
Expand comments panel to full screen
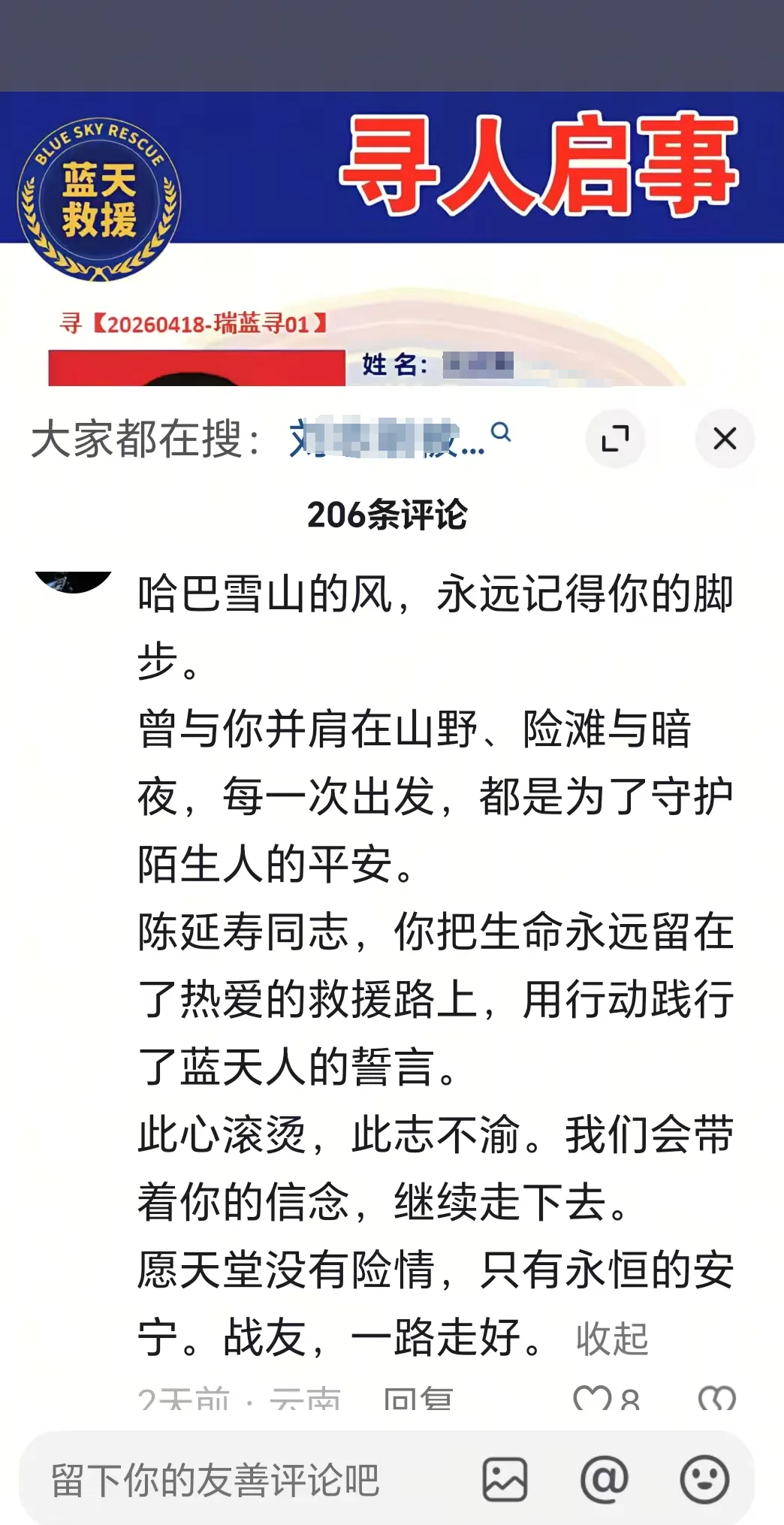(615, 438)
